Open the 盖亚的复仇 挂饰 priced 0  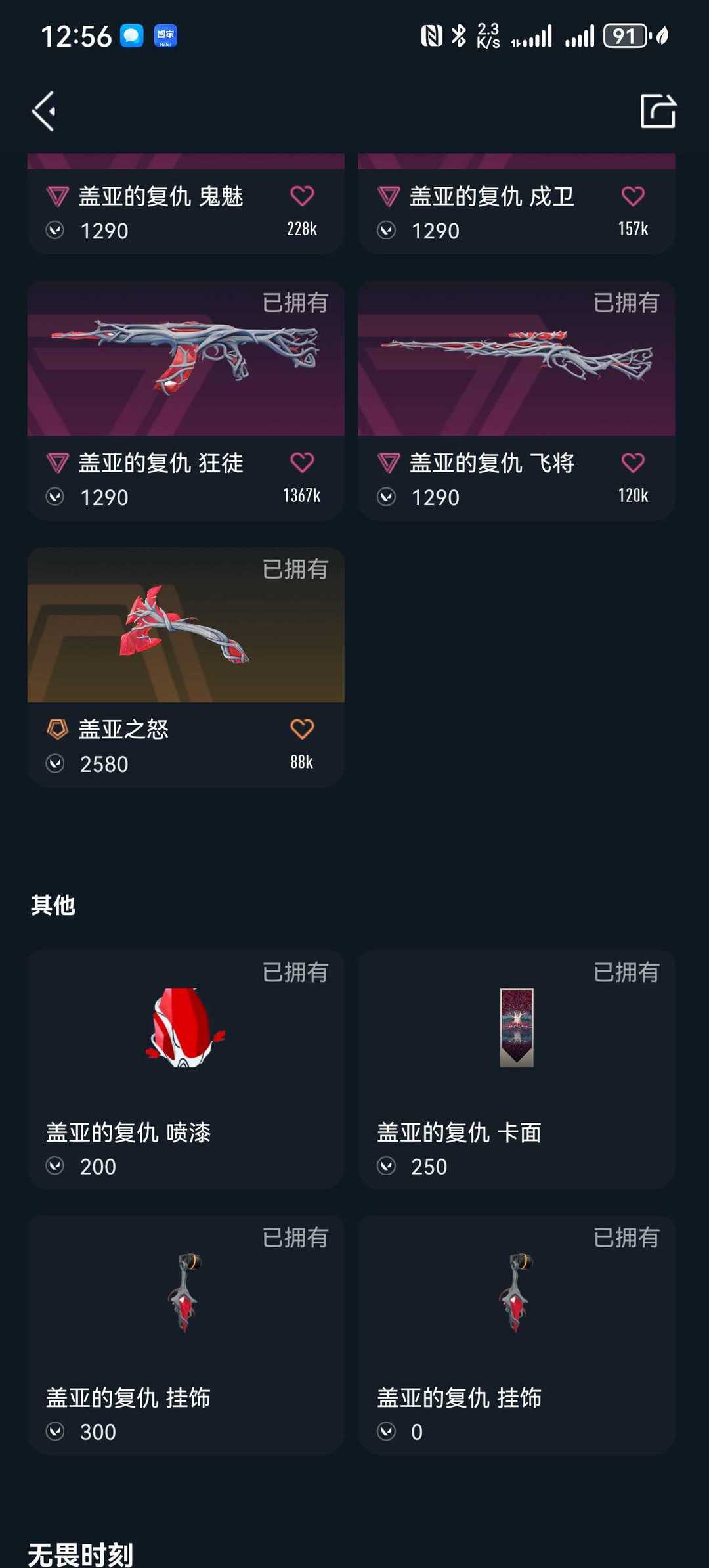[x=517, y=1334]
